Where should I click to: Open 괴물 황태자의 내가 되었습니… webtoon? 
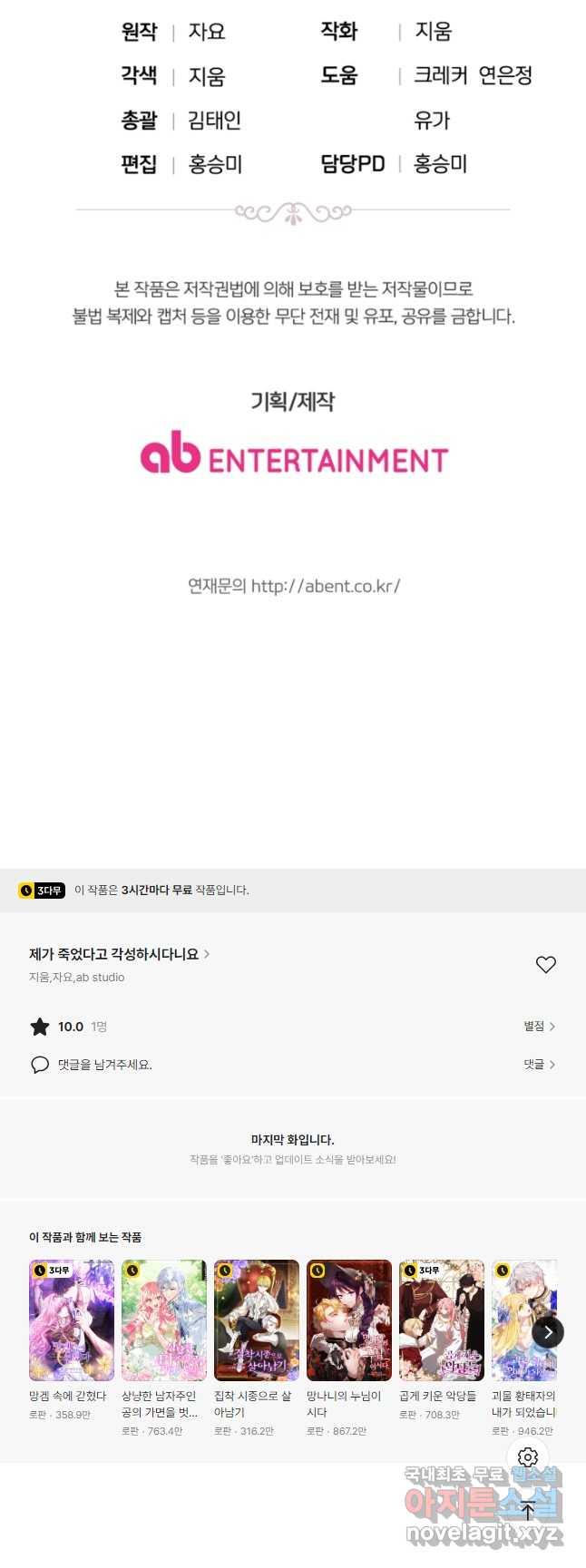(x=523, y=1320)
